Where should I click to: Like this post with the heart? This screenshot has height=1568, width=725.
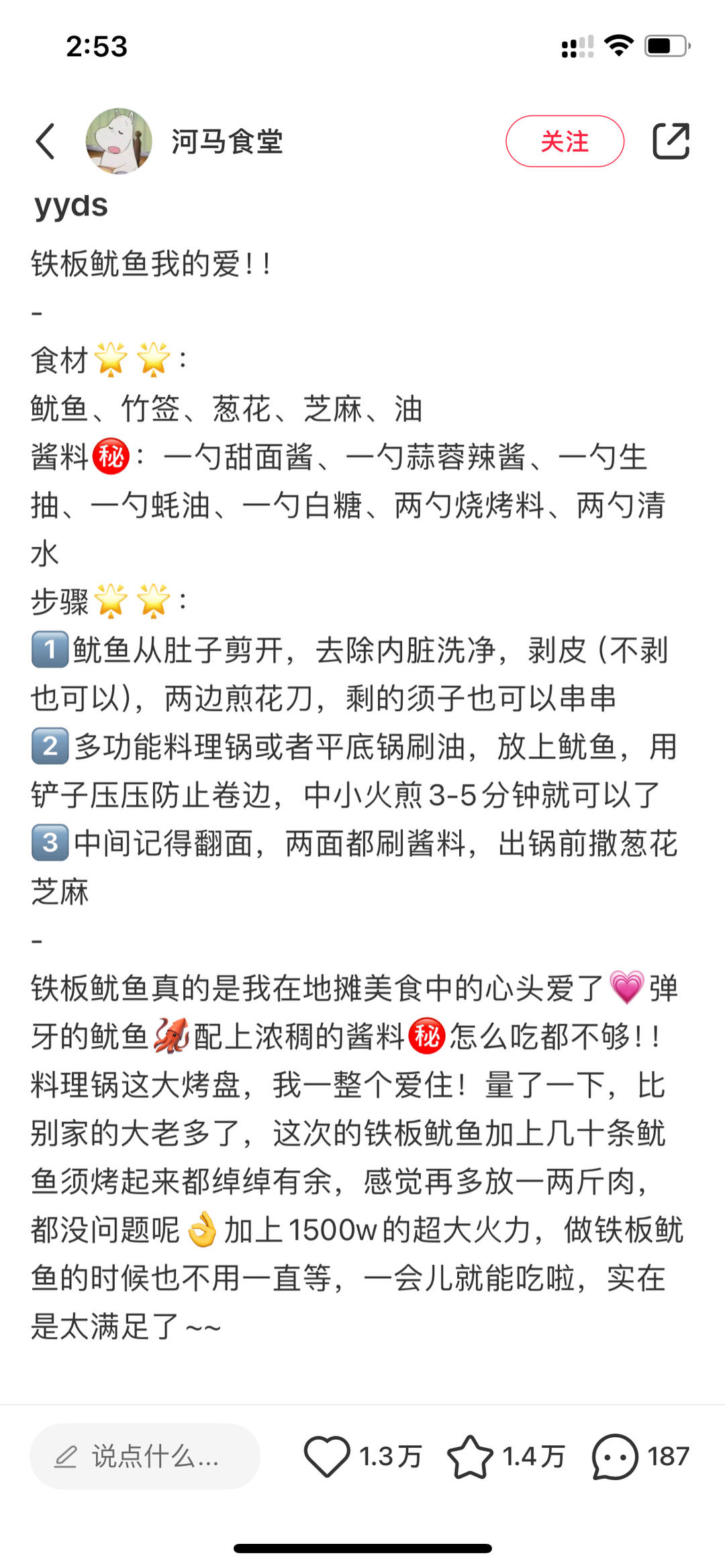[x=327, y=1457]
